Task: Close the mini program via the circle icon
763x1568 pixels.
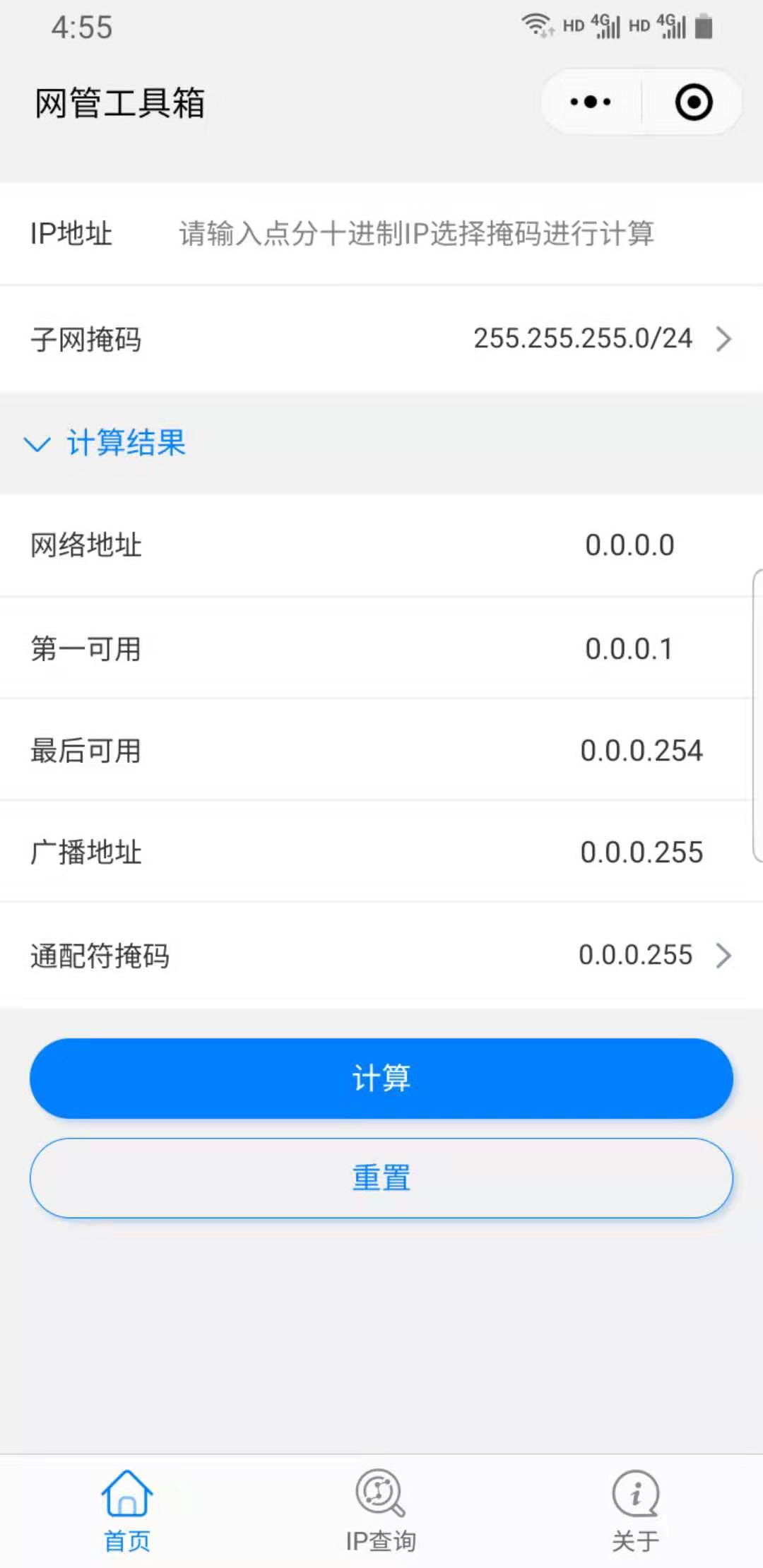Action: (693, 102)
